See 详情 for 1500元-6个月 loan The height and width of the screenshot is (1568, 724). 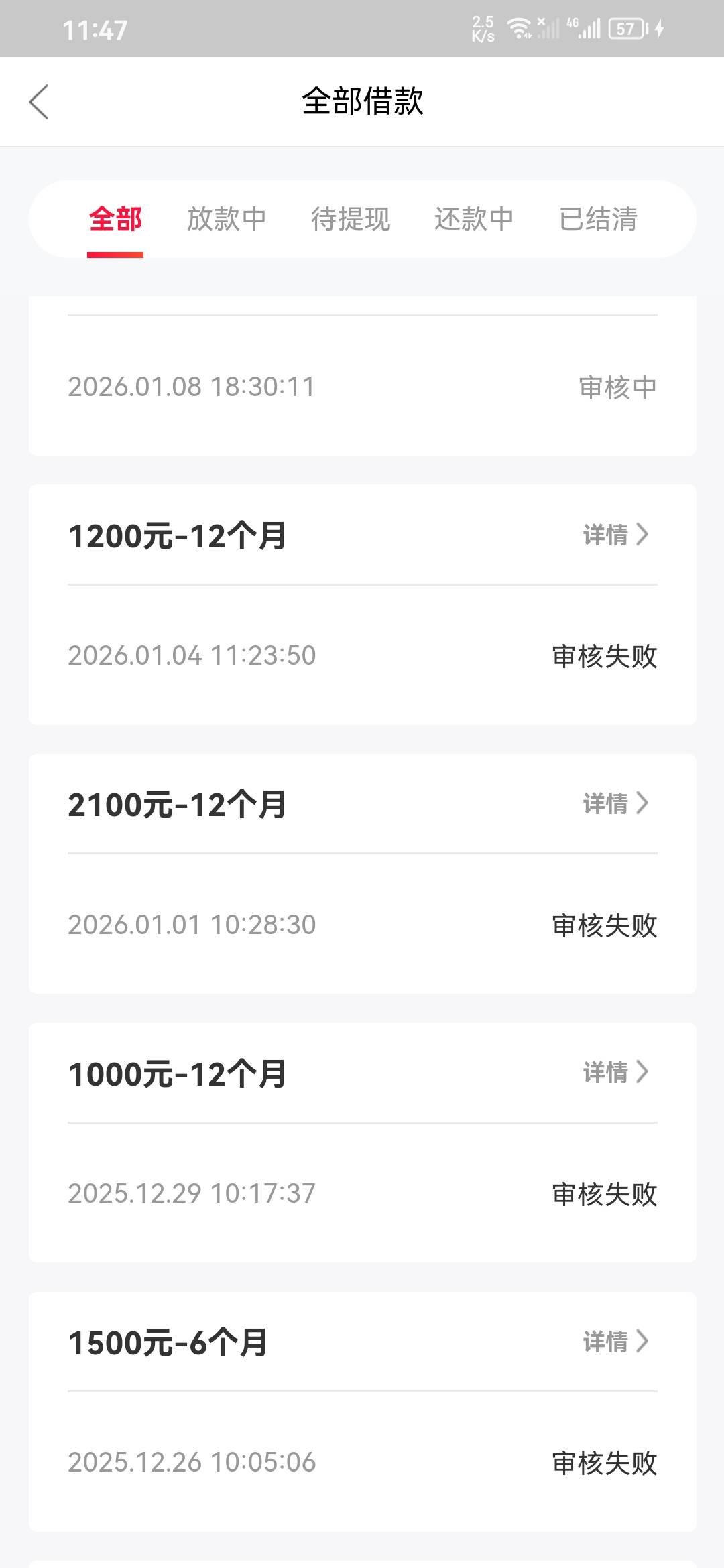[x=615, y=1342]
